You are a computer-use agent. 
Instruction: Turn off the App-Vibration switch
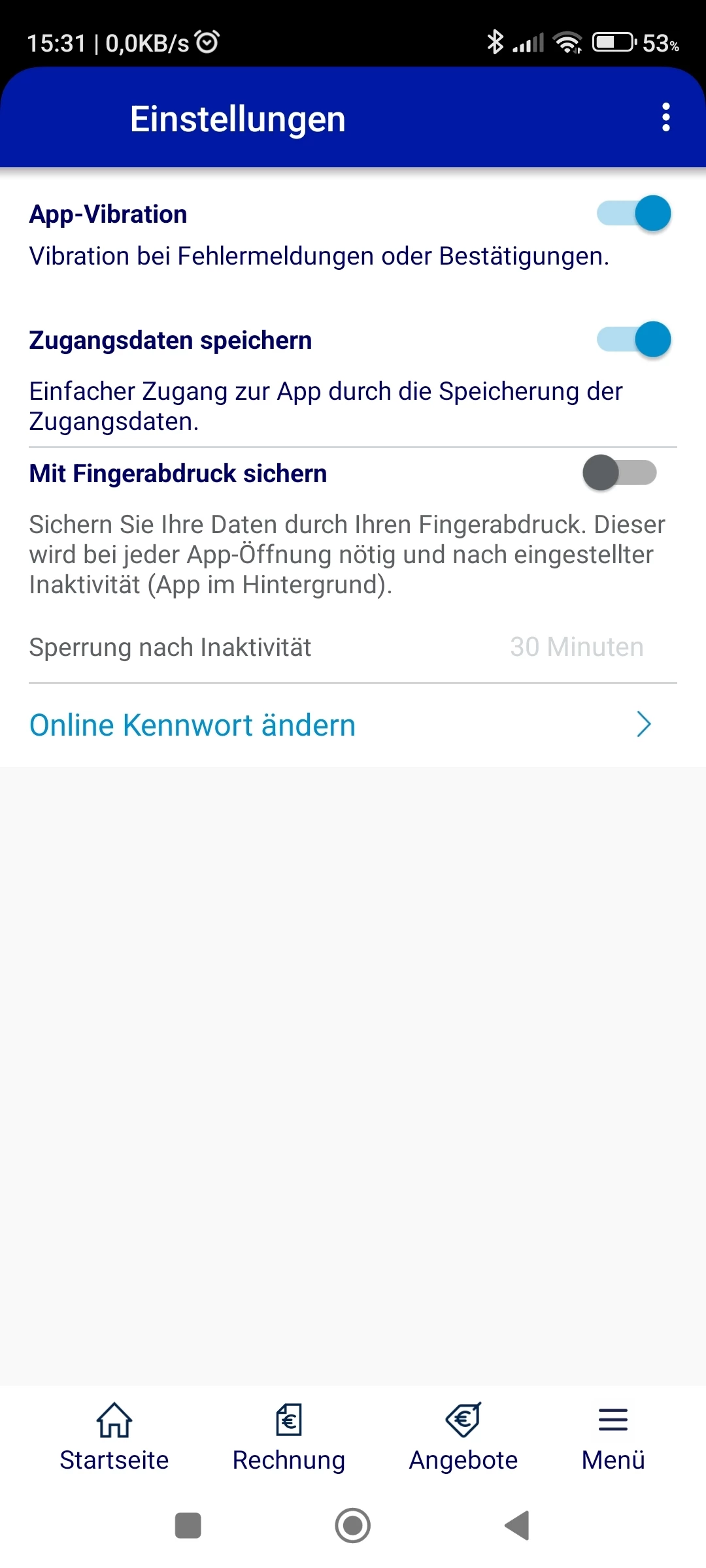click(633, 214)
